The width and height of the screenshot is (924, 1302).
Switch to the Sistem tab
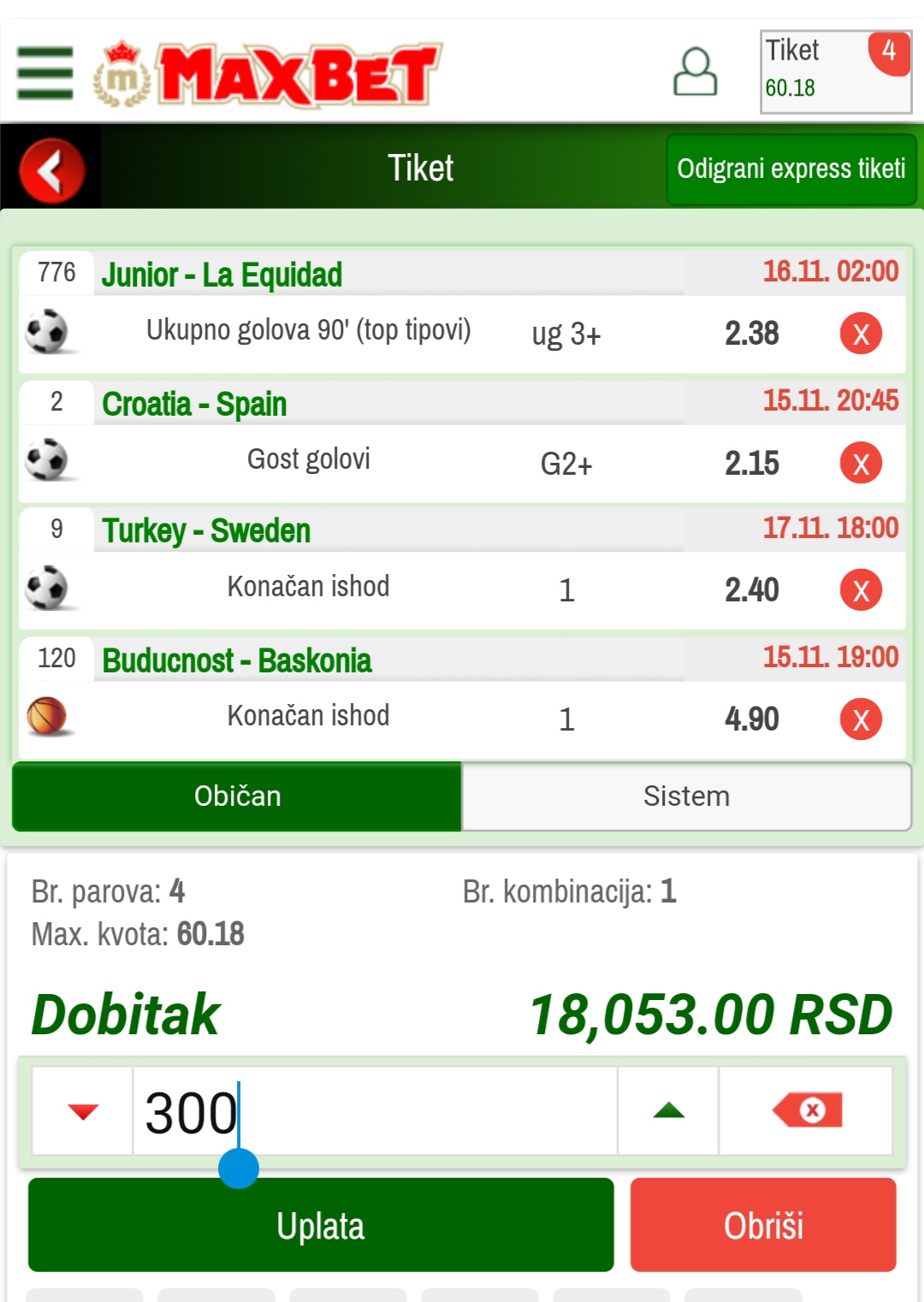pyautogui.click(x=686, y=796)
